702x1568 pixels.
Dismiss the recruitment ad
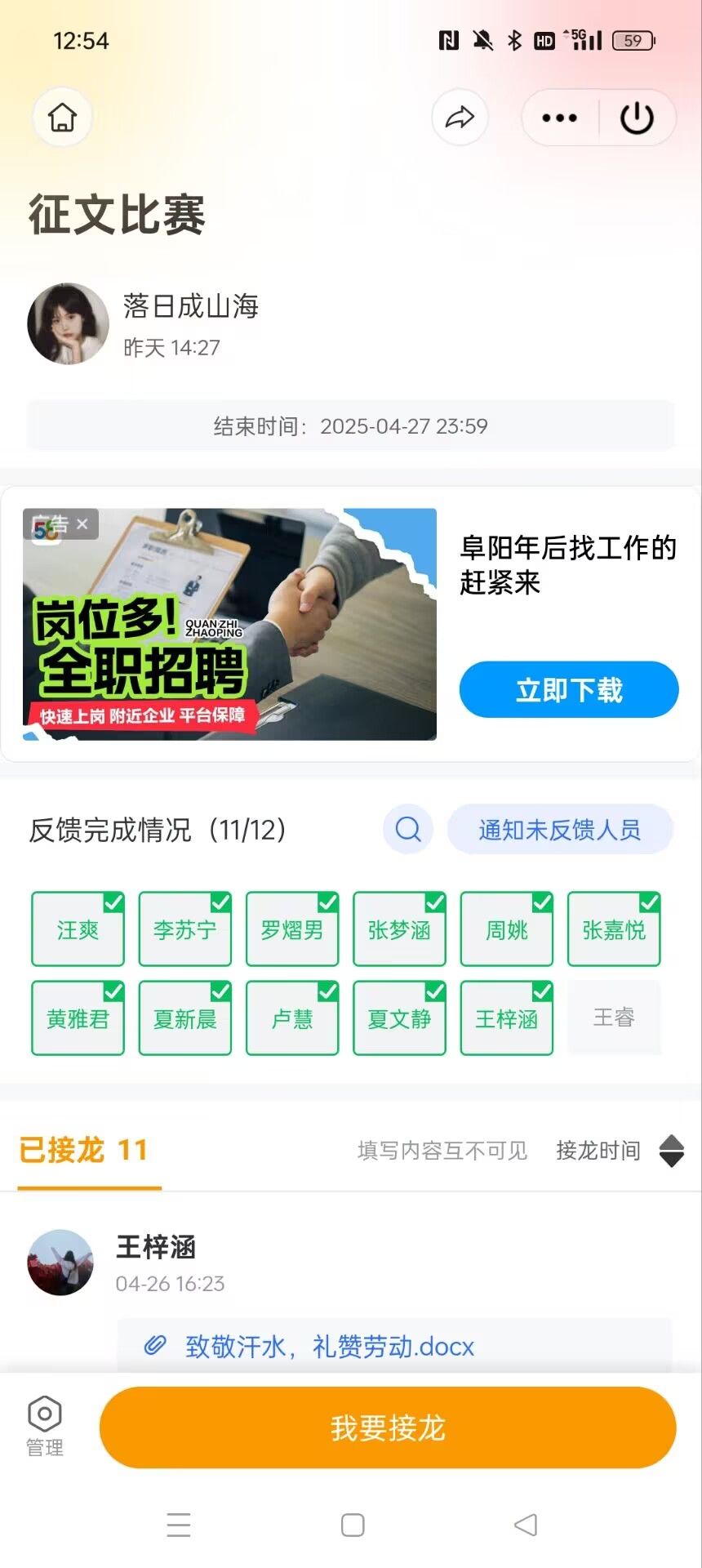(x=82, y=524)
